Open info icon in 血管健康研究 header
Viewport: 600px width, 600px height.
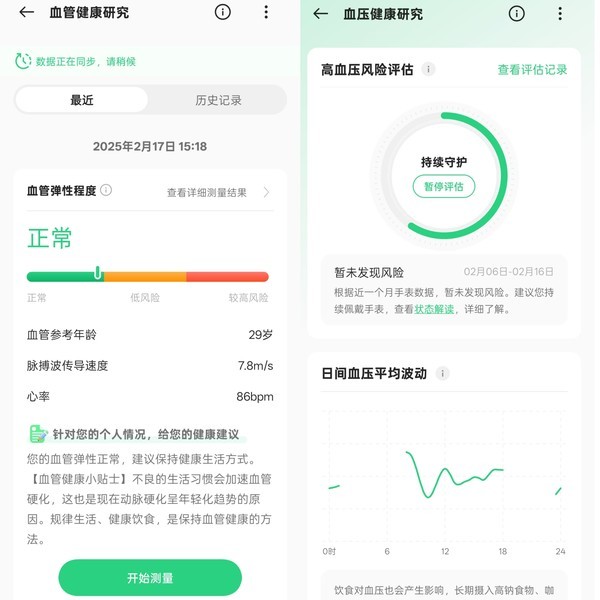[x=222, y=13]
